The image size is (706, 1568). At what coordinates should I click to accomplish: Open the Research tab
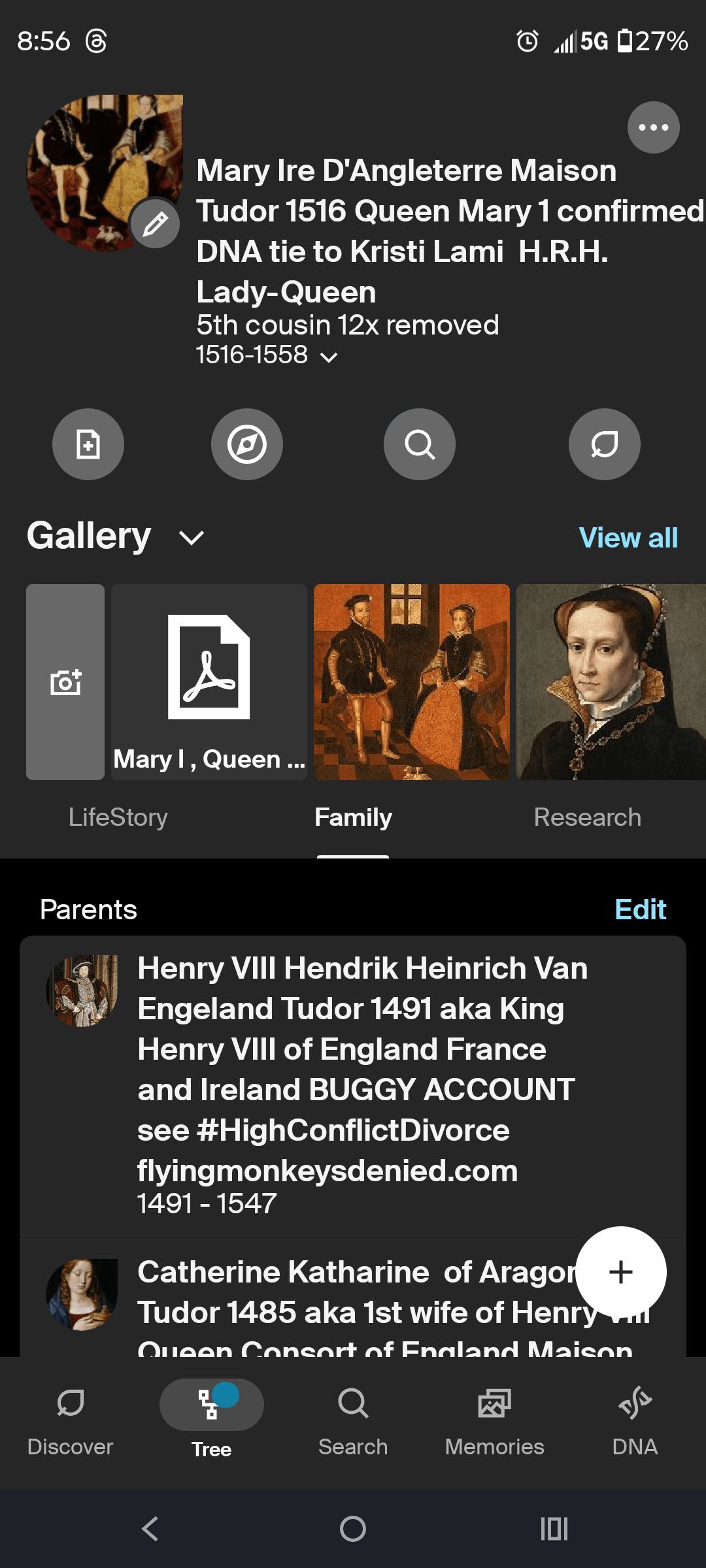tap(587, 817)
